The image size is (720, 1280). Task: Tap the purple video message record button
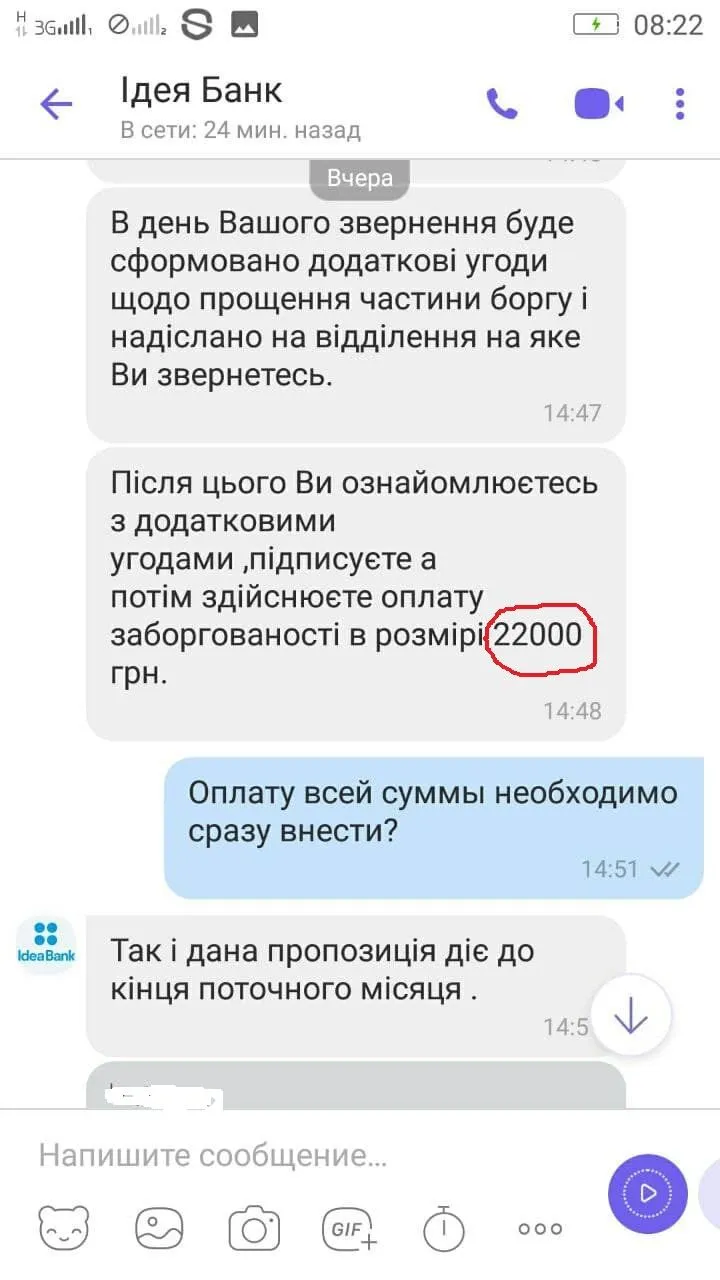click(648, 1193)
